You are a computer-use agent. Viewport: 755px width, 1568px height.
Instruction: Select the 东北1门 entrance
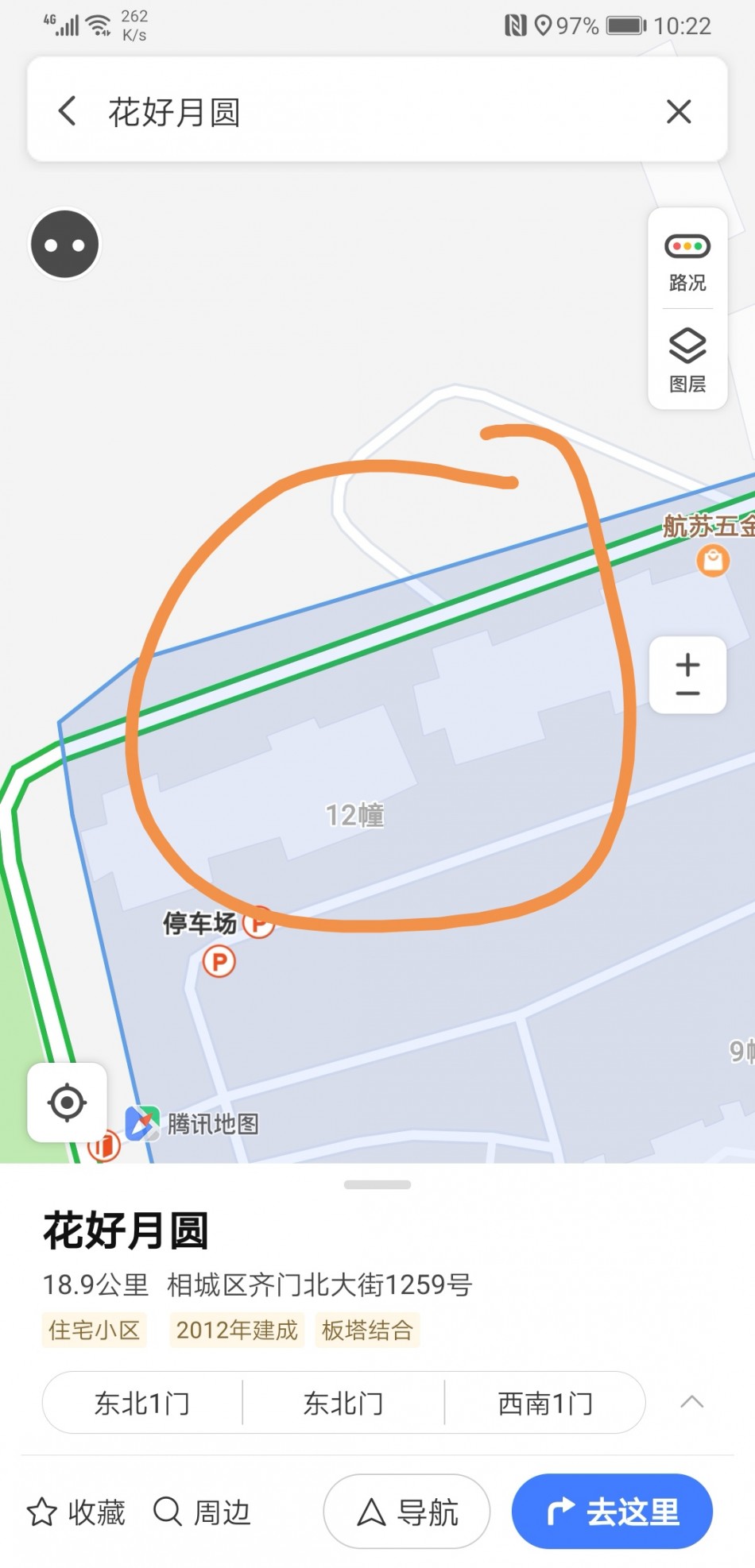142,1404
